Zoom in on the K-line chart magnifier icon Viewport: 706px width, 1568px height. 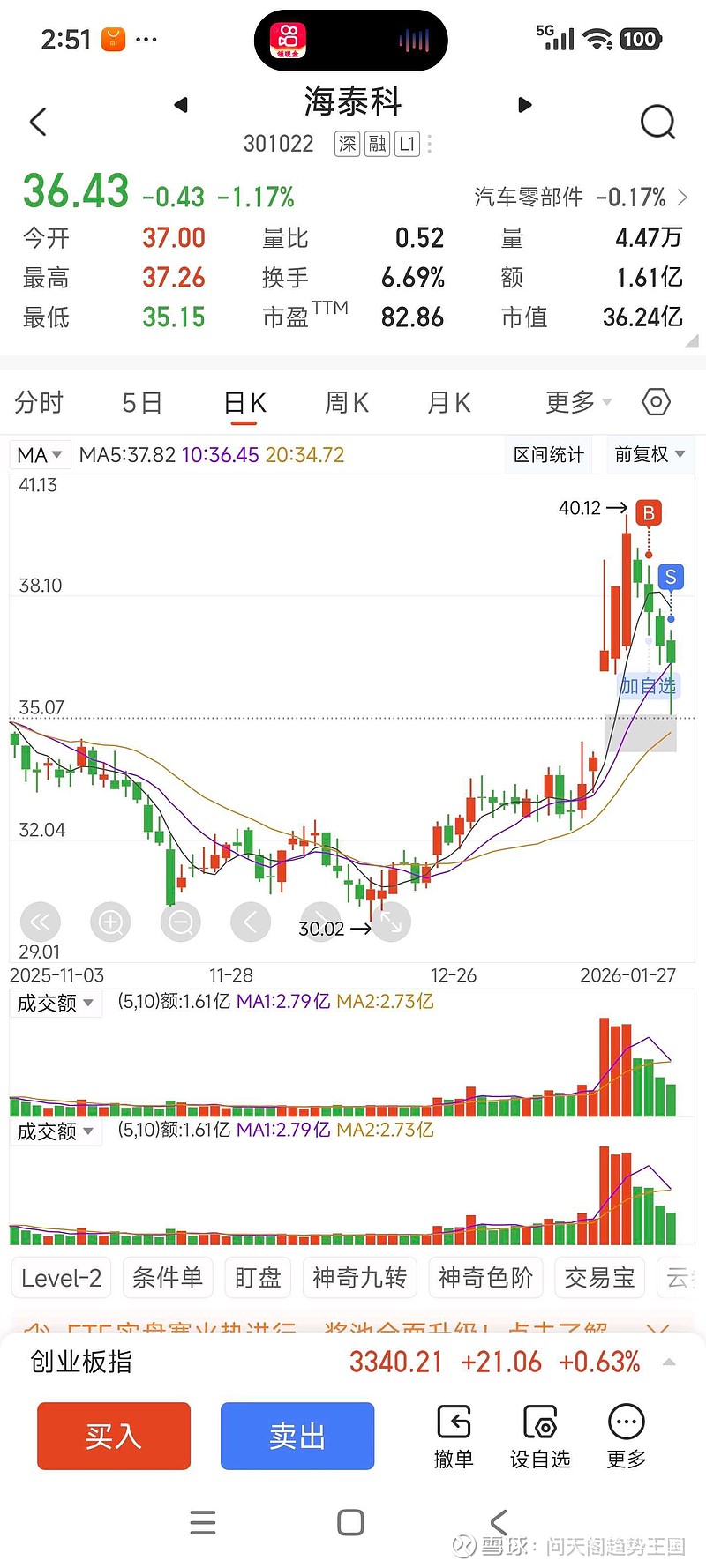click(110, 922)
